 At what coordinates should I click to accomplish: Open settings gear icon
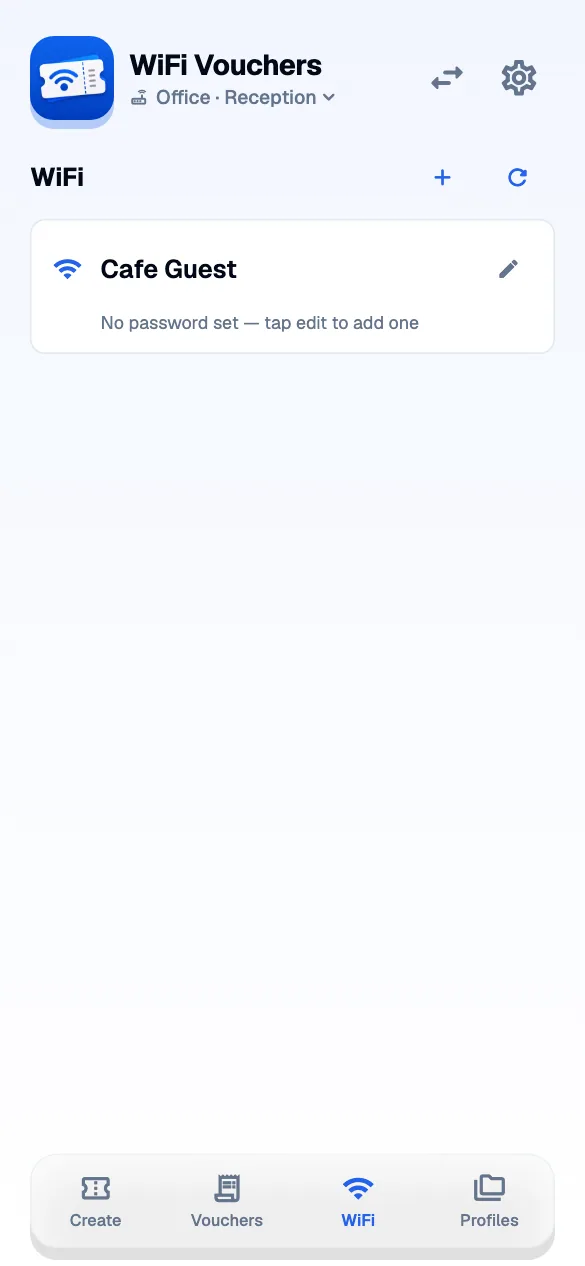click(519, 78)
